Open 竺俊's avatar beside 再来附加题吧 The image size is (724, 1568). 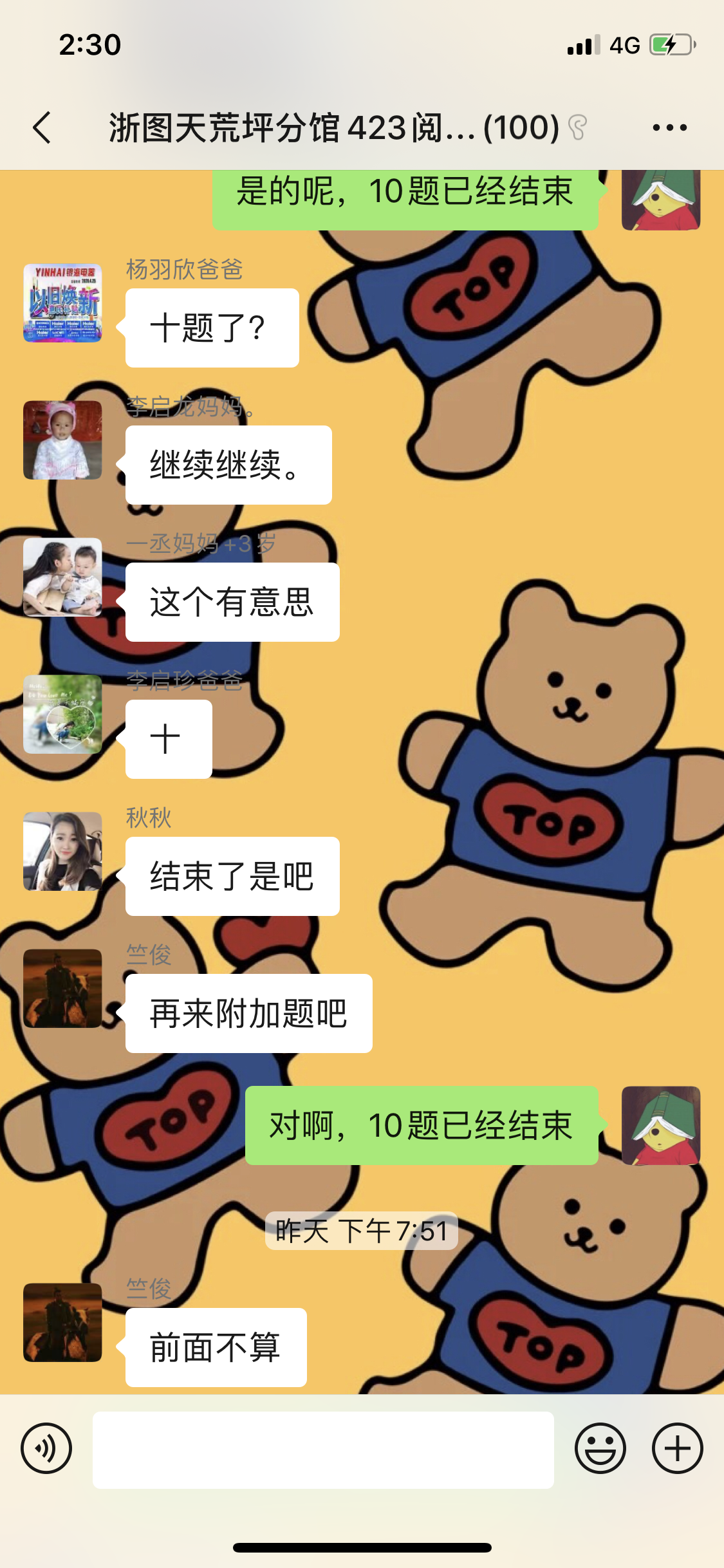coord(62,989)
